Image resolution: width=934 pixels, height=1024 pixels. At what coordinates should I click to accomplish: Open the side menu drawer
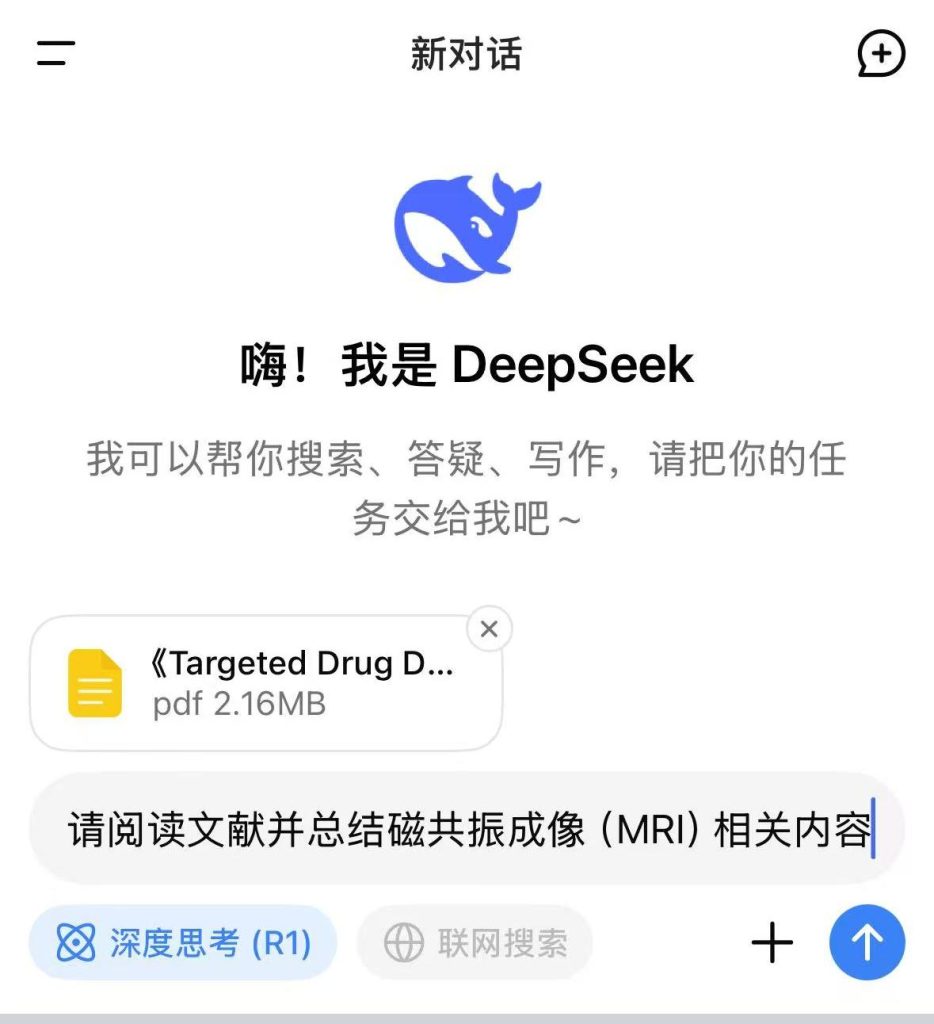pos(56,53)
